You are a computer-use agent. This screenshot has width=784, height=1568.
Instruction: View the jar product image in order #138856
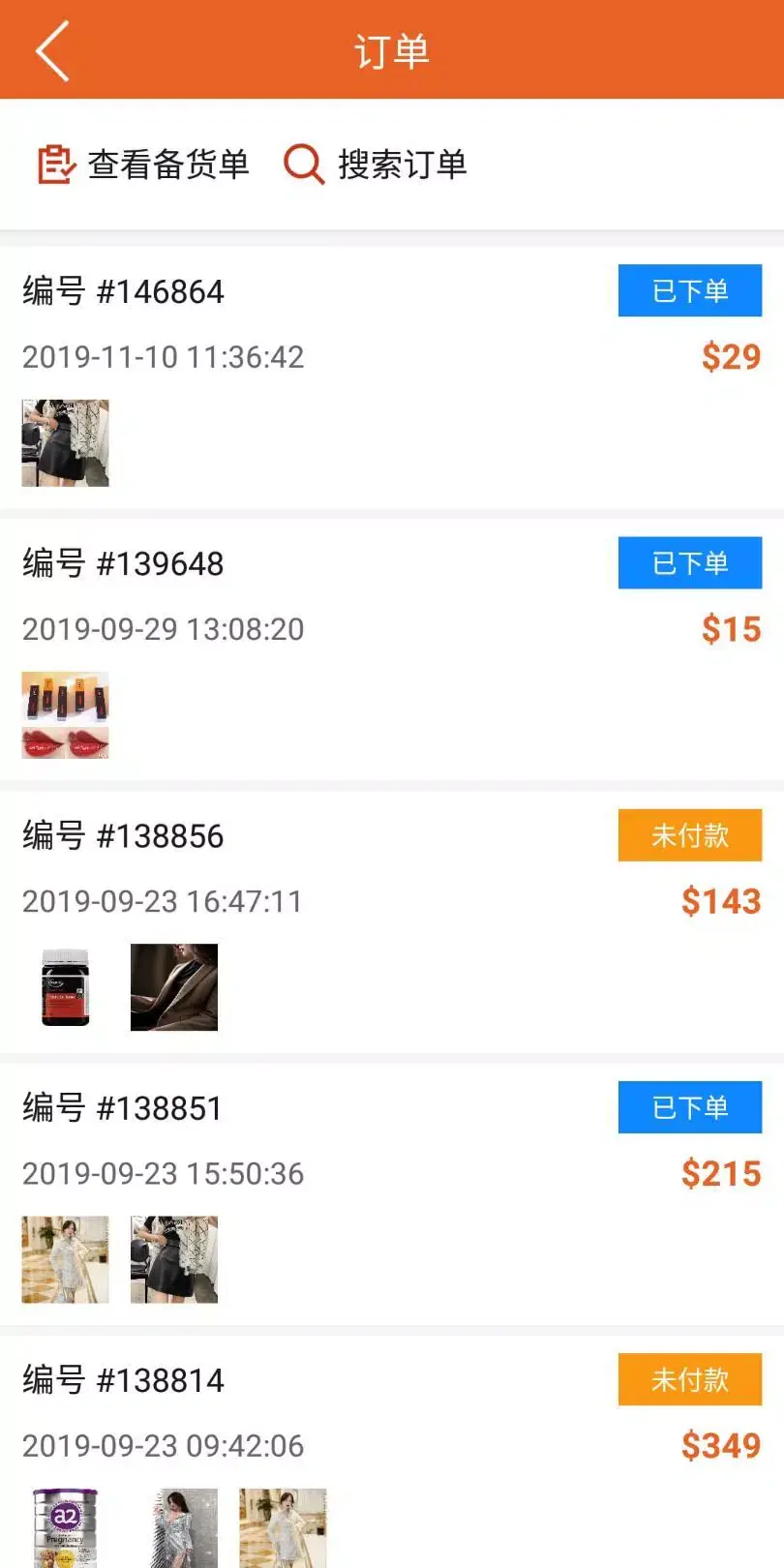(x=66, y=987)
